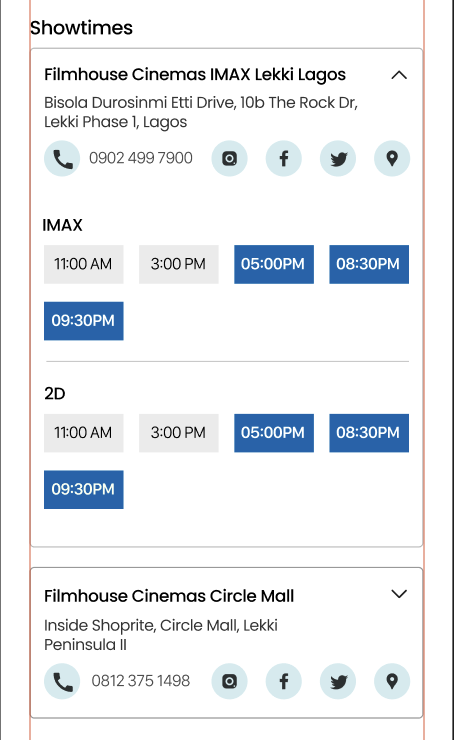Open Instagram for Filmhouse IMAX Lekki
Image resolution: width=454 pixels, height=740 pixels.
229,159
